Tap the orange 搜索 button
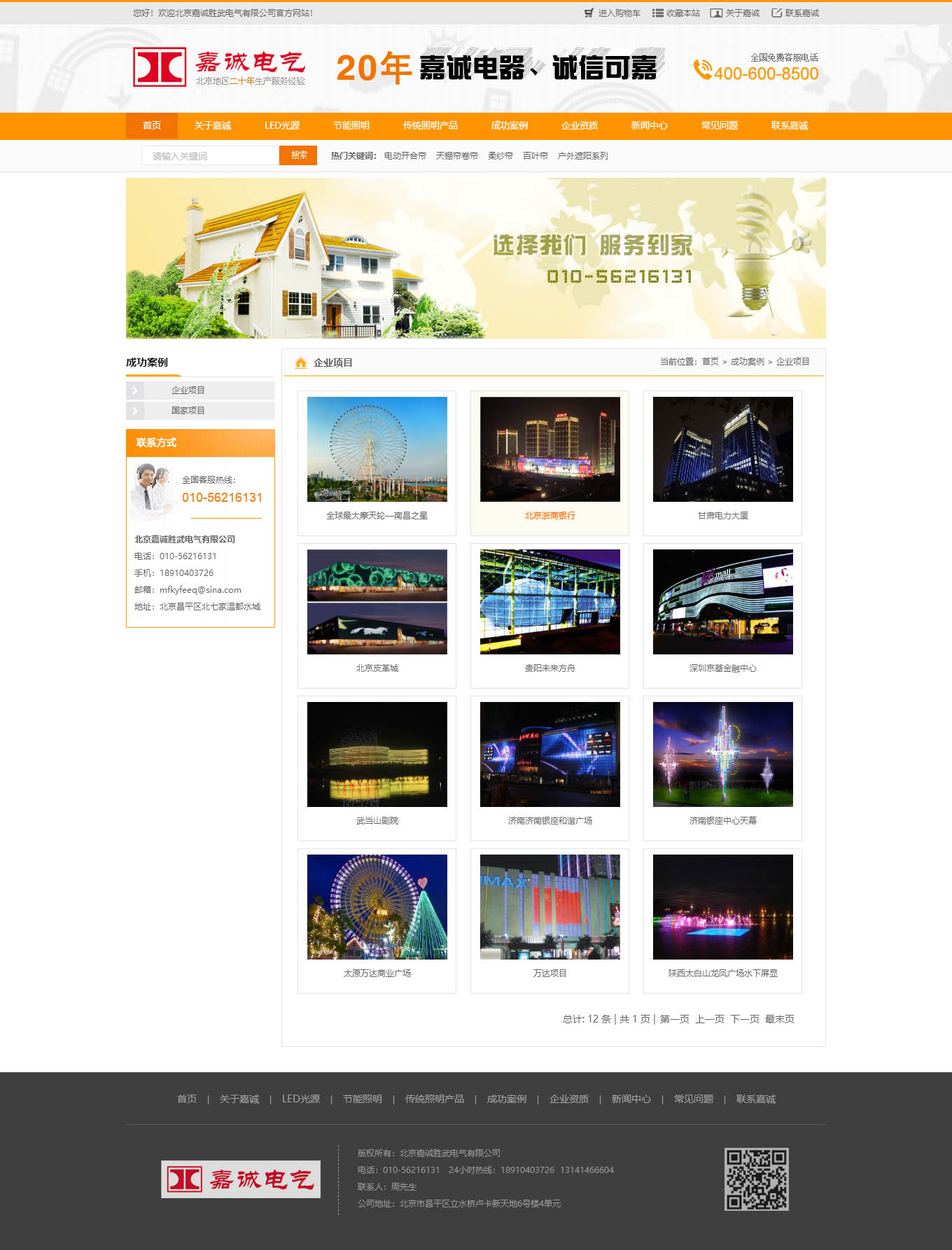This screenshot has width=952, height=1250. (298, 155)
